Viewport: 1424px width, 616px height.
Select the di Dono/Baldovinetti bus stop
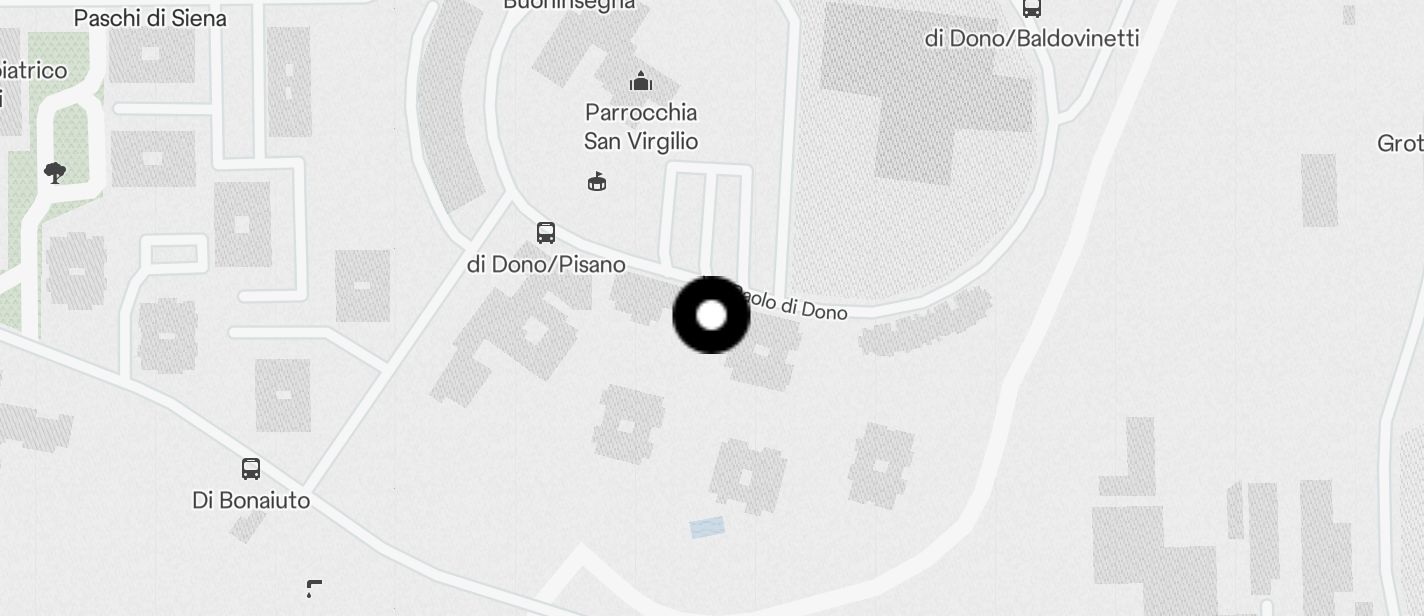point(1032,9)
